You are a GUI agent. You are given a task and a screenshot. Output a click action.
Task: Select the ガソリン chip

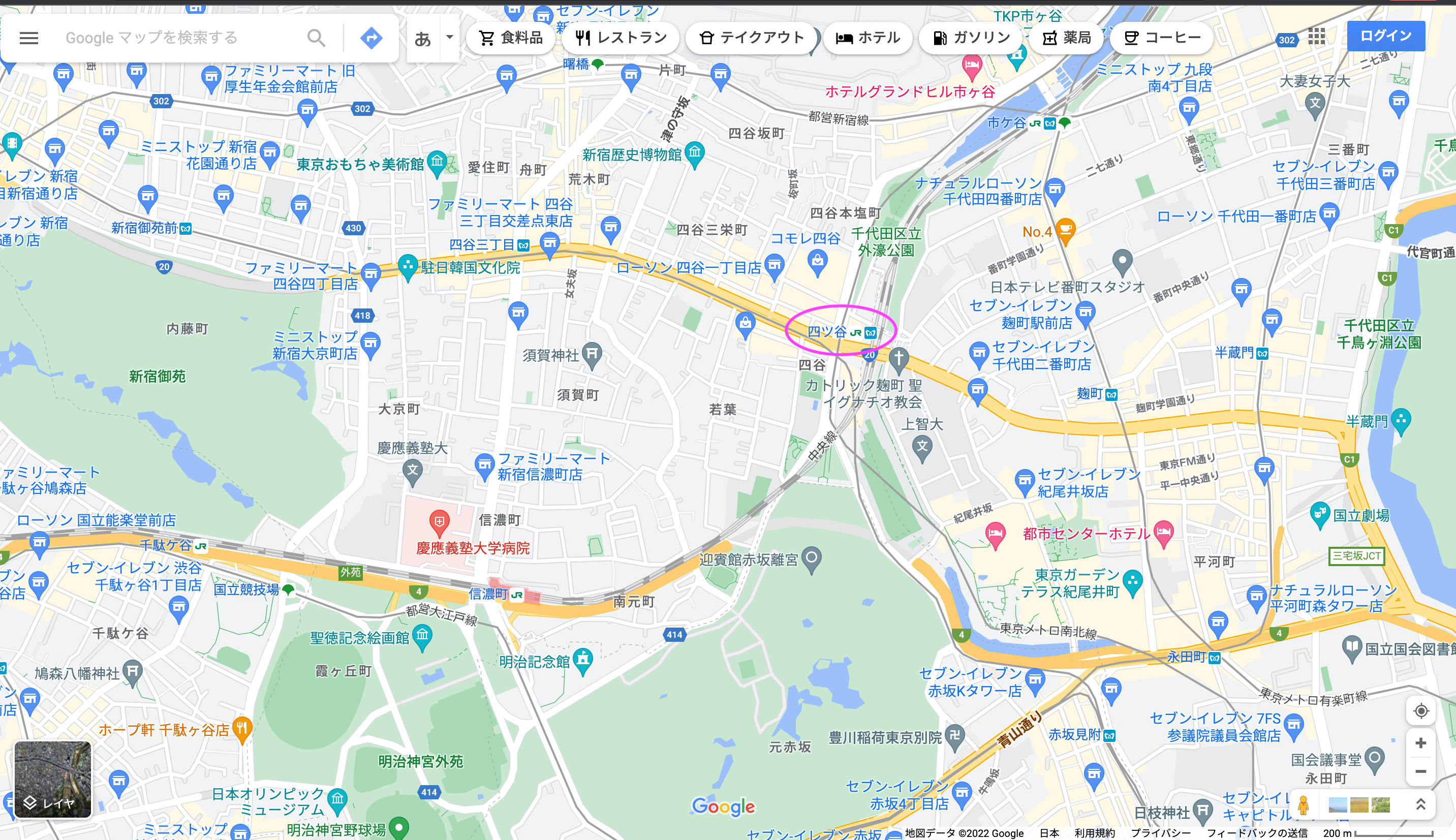click(972, 38)
